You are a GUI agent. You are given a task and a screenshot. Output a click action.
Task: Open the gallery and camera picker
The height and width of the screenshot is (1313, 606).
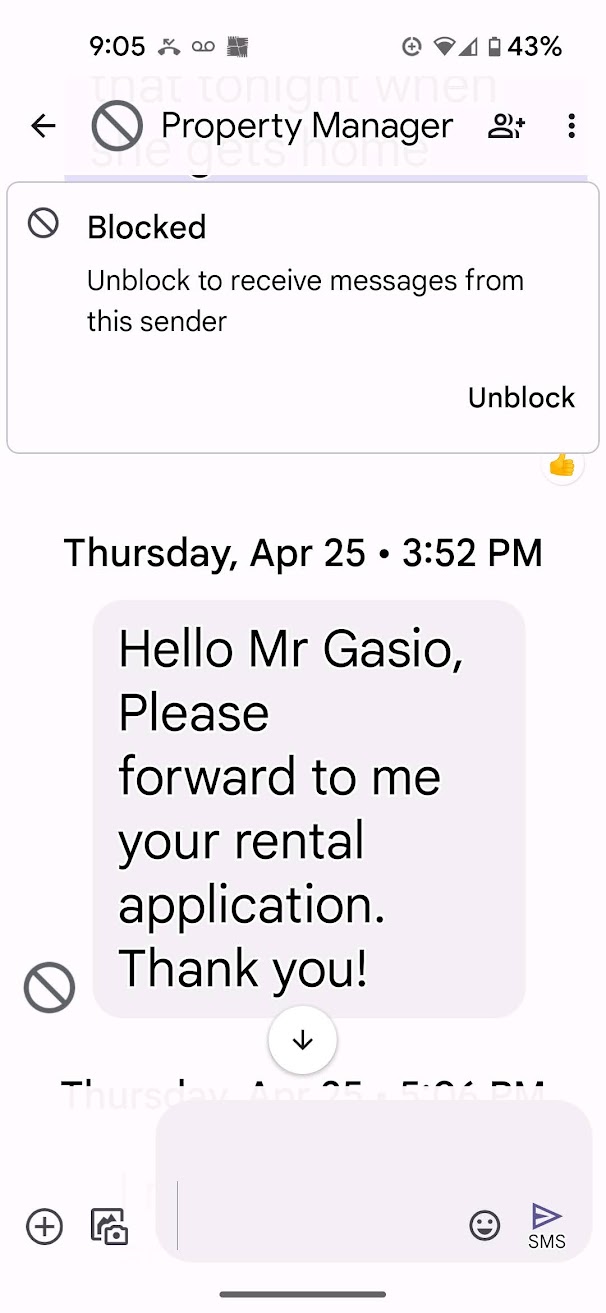(x=109, y=1226)
